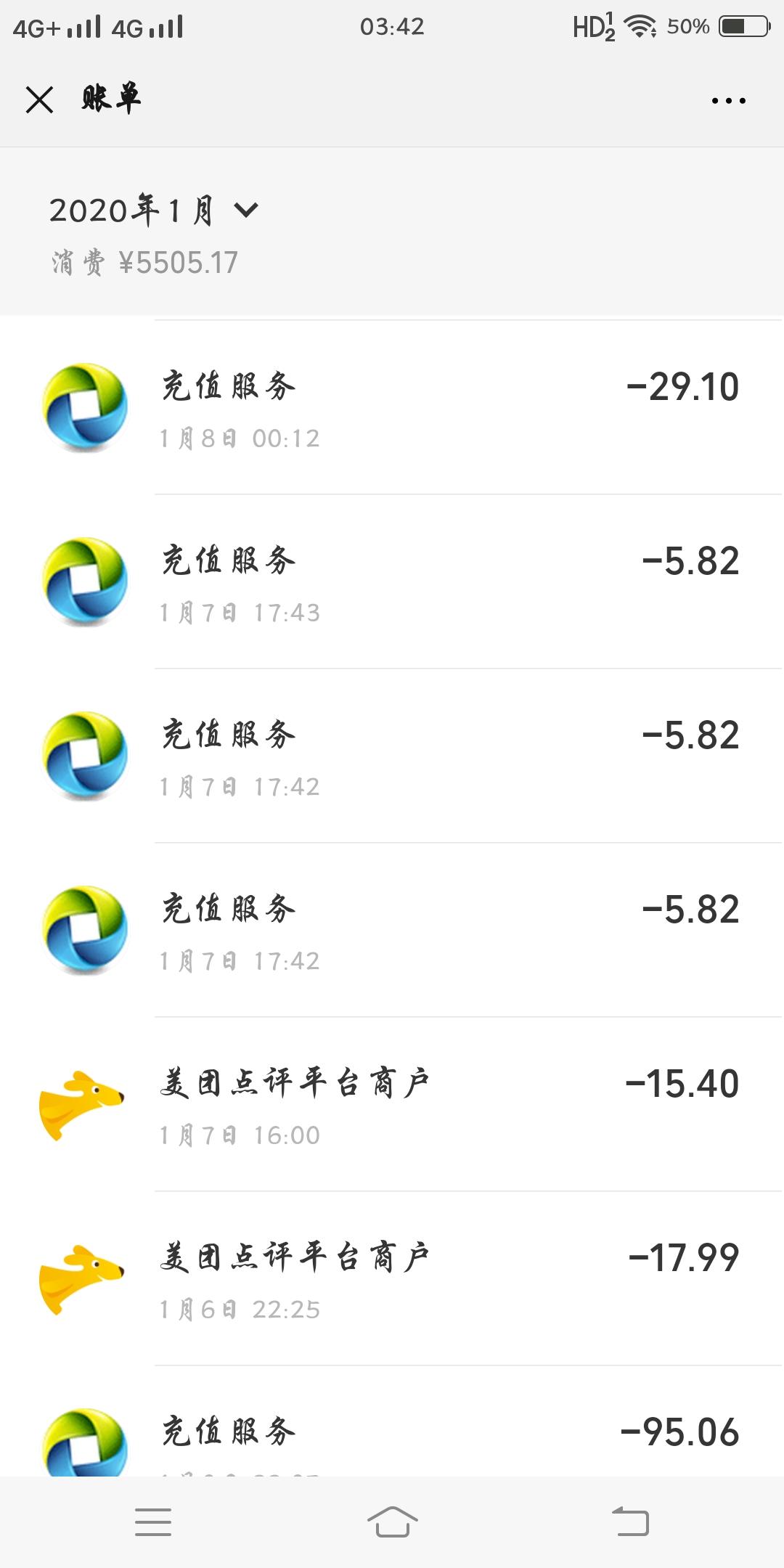The image size is (784, 1568).
Task: Go to the system home screen
Action: click(392, 1522)
